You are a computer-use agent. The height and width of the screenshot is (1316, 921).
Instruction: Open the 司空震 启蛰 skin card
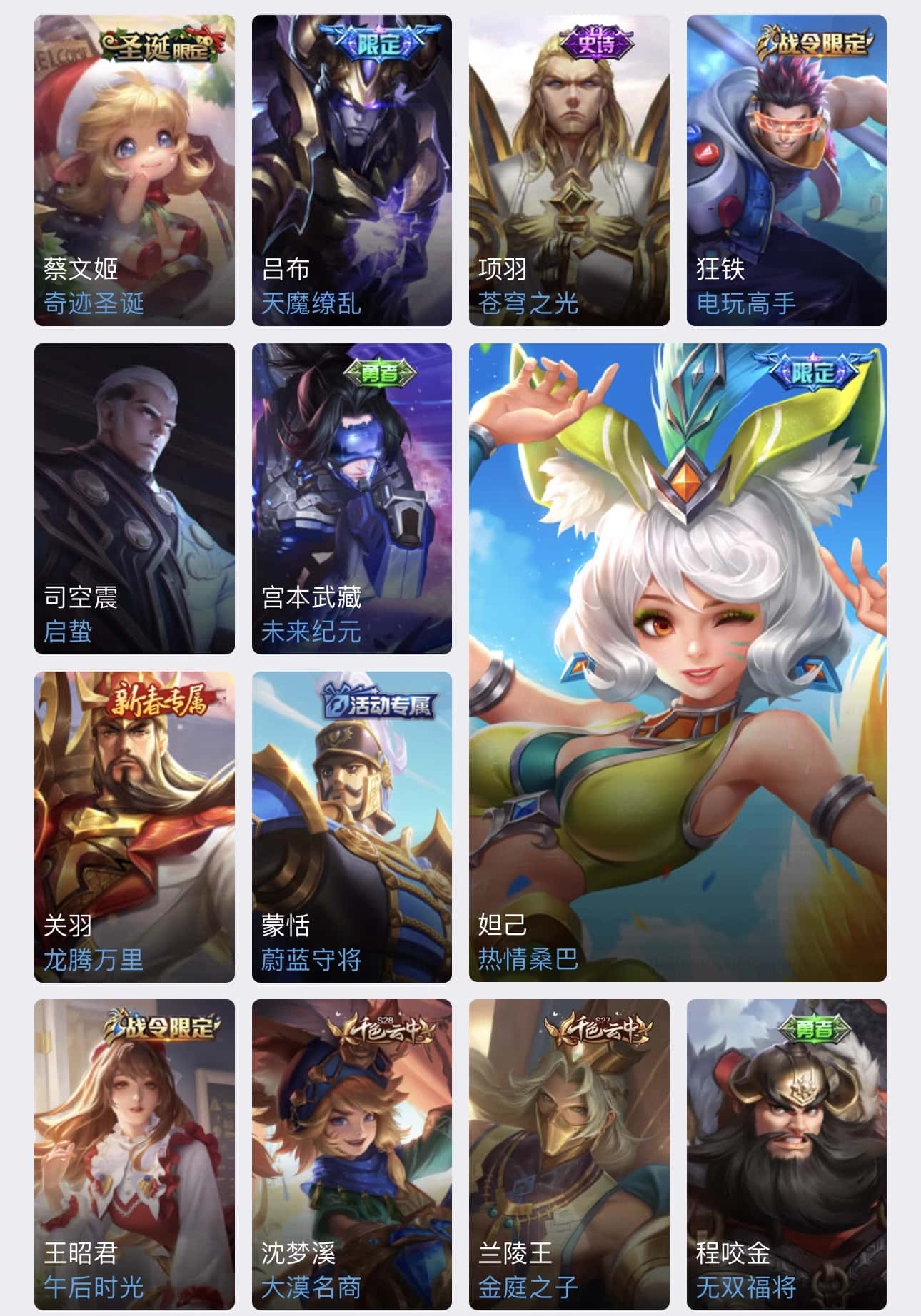(134, 498)
